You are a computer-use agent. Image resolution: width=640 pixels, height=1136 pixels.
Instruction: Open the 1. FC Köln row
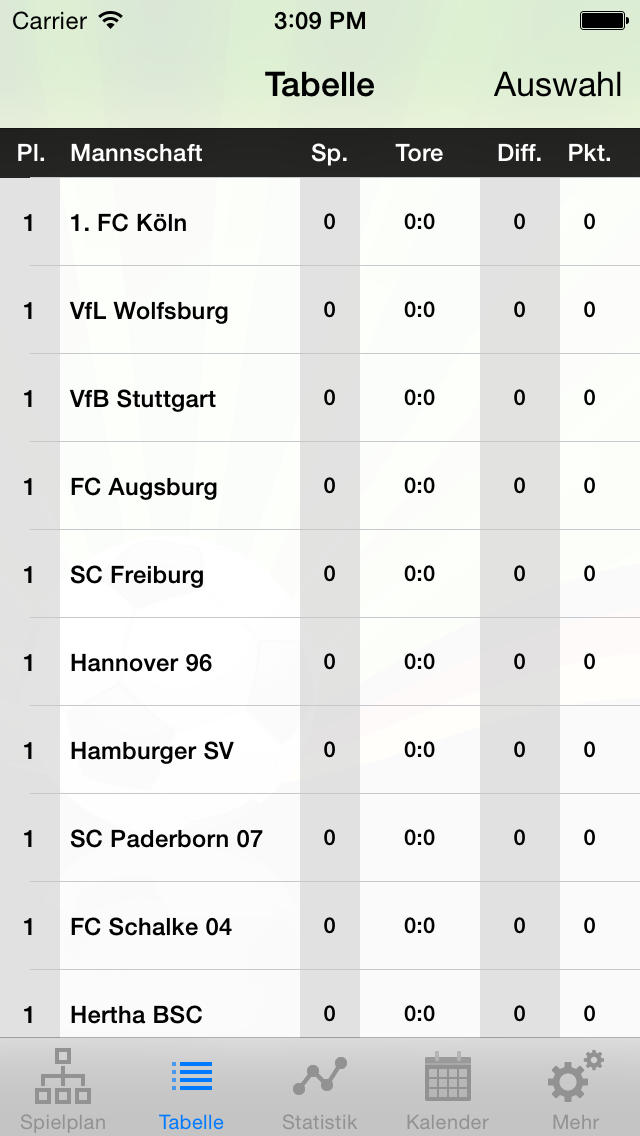click(320, 222)
